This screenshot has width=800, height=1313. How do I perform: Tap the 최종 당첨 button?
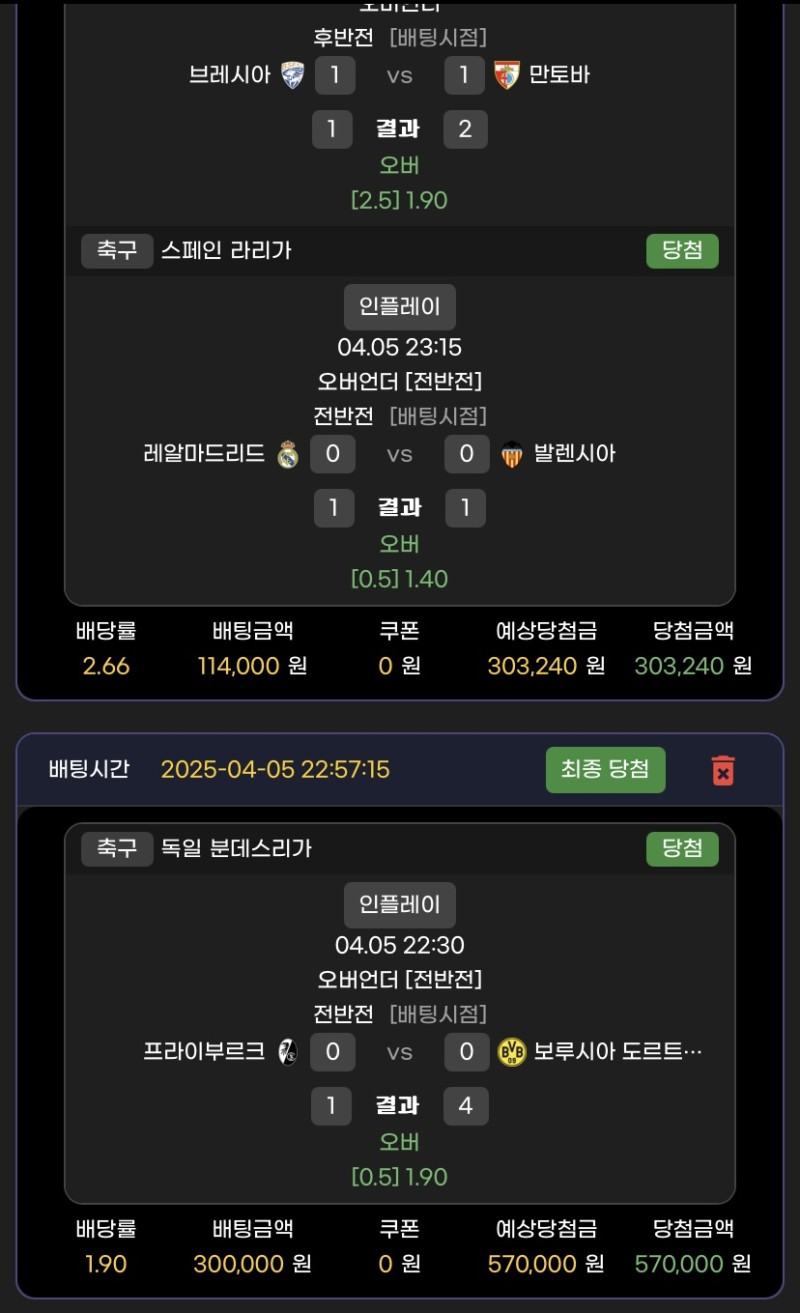[605, 769]
